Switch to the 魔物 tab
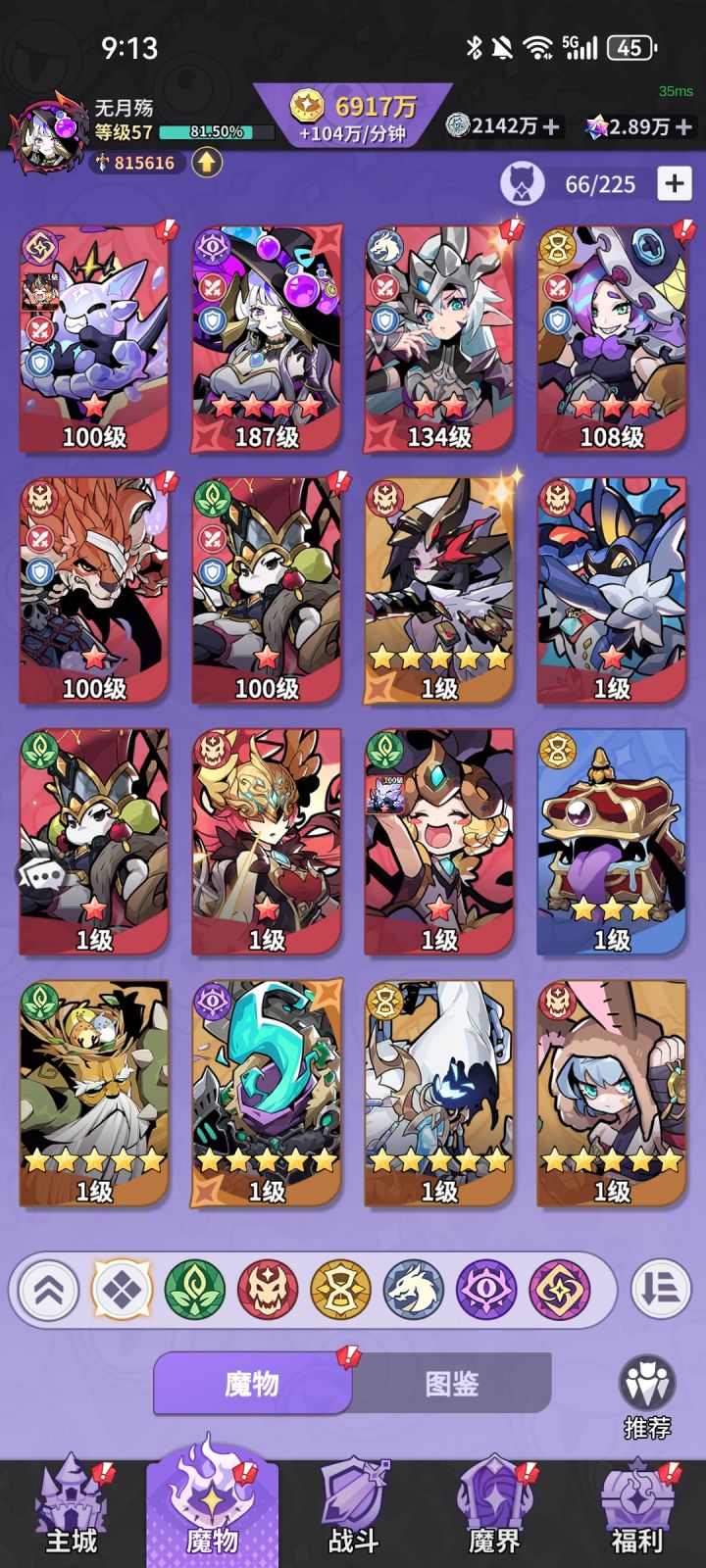This screenshot has height=1568, width=706. [253, 1384]
